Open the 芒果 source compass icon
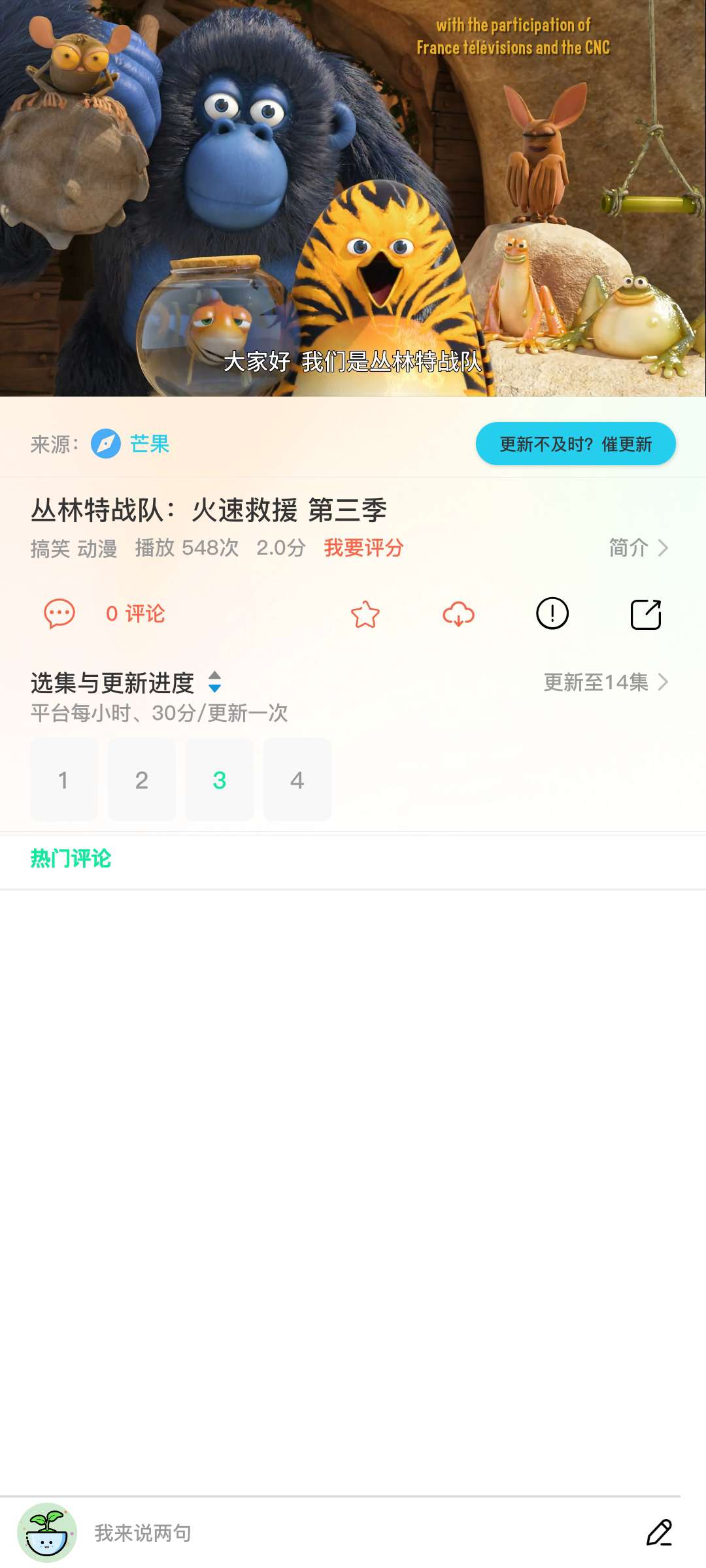 [x=105, y=444]
